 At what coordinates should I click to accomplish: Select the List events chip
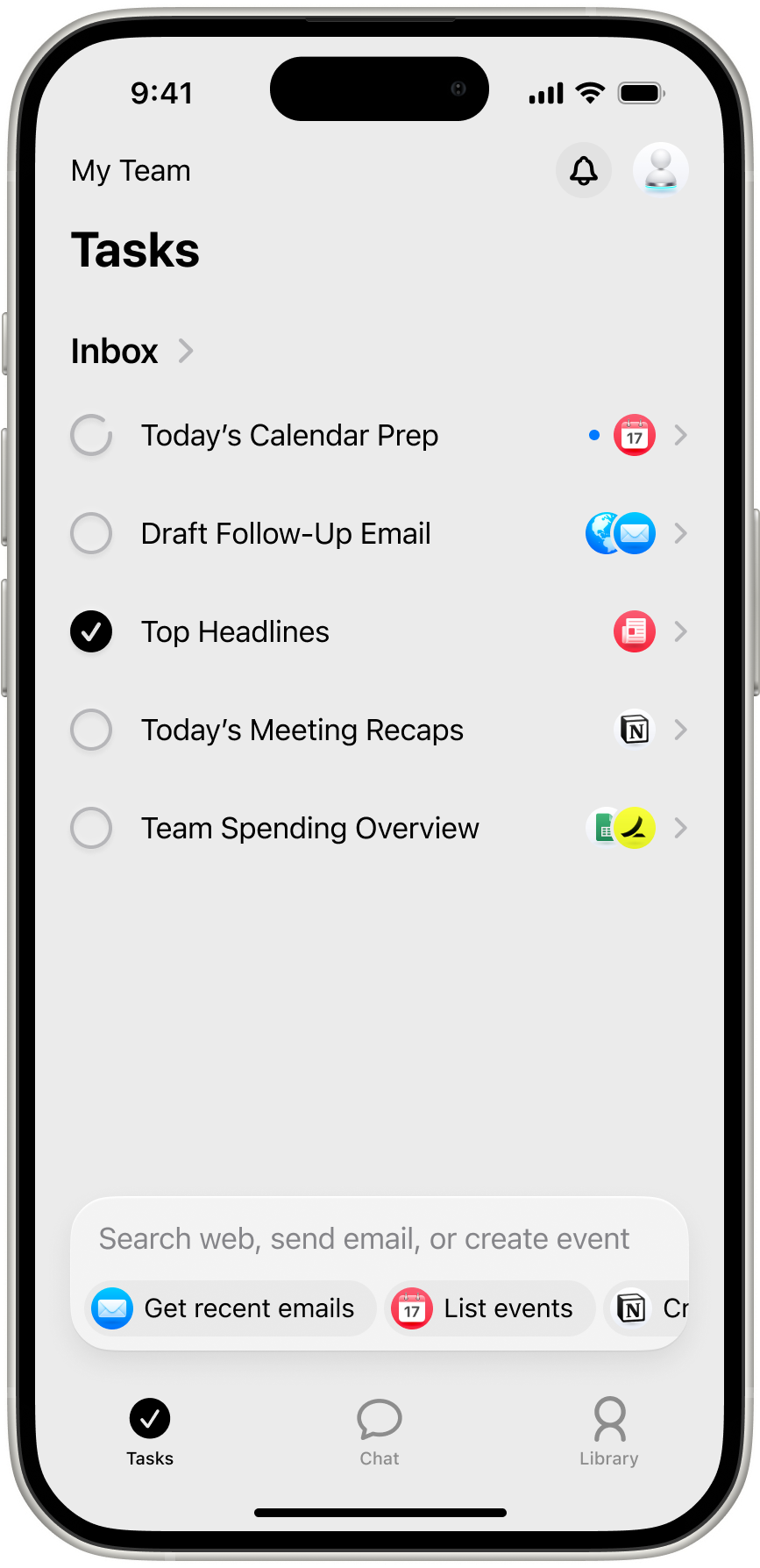click(489, 1308)
